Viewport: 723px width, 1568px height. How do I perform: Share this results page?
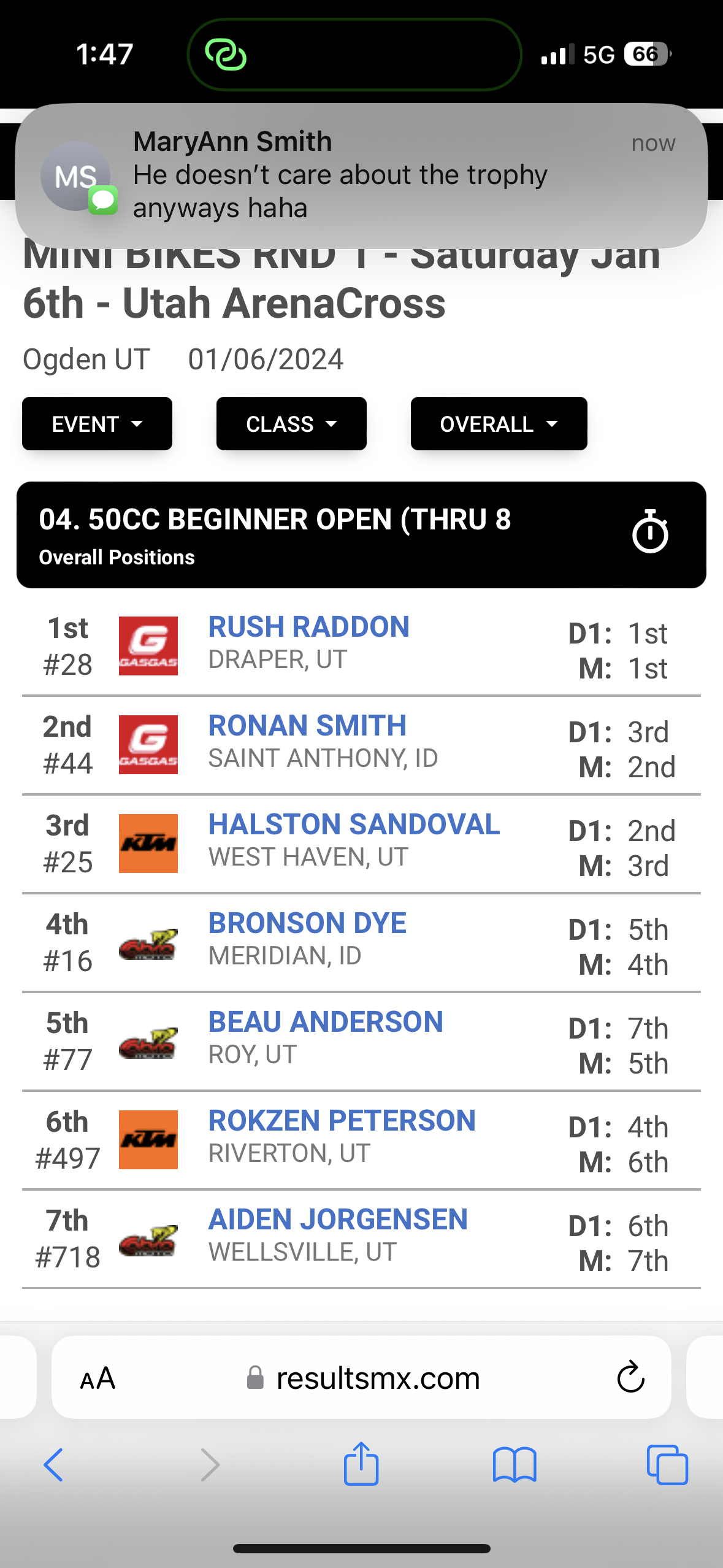(x=361, y=1464)
